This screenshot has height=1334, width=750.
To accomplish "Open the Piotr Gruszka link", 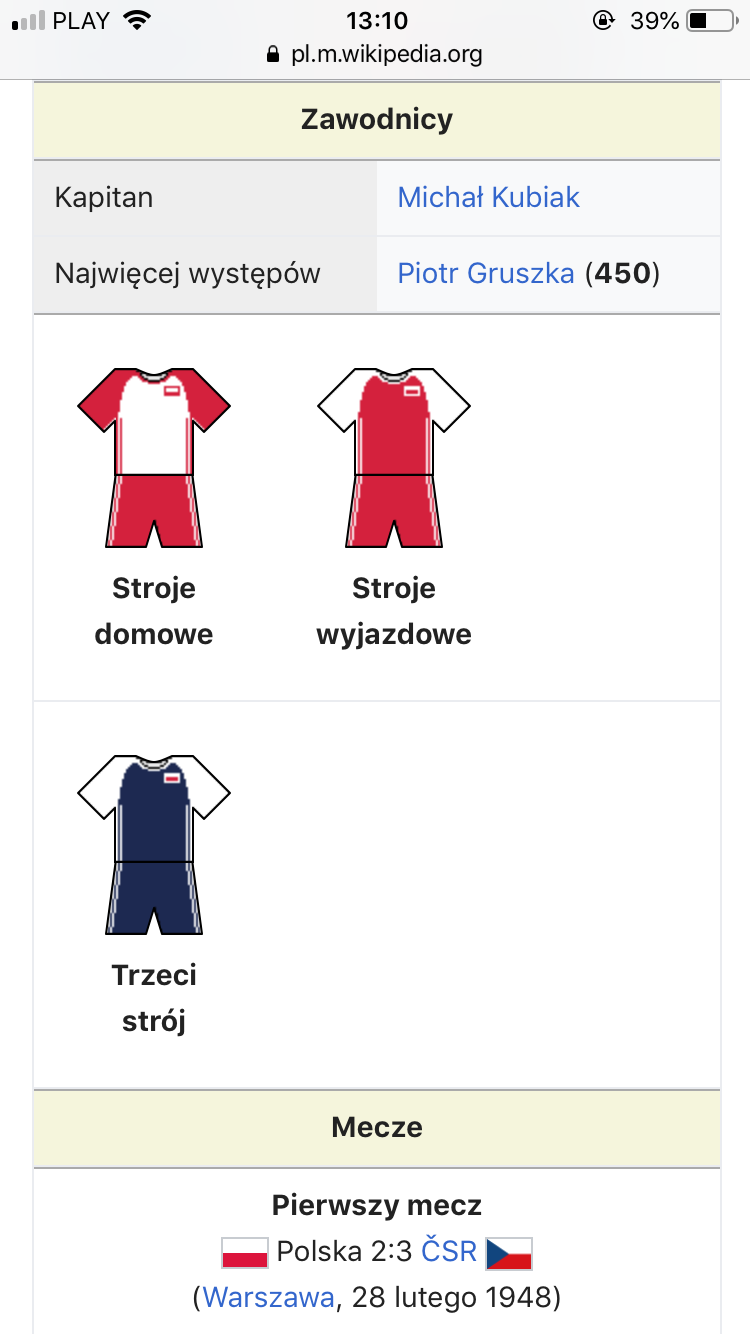I will click(x=485, y=273).
